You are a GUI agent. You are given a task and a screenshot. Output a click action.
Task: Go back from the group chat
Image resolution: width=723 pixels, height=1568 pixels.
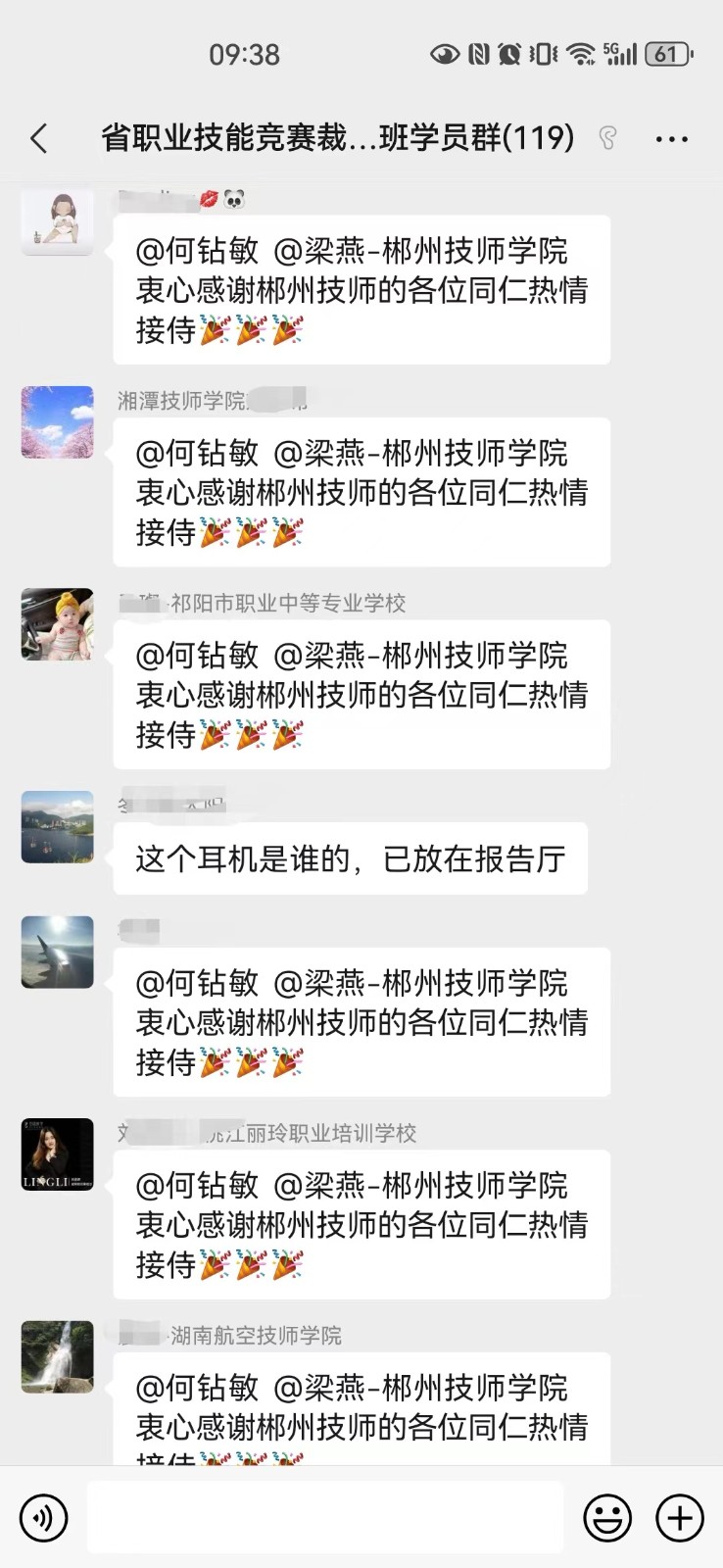tap(39, 138)
